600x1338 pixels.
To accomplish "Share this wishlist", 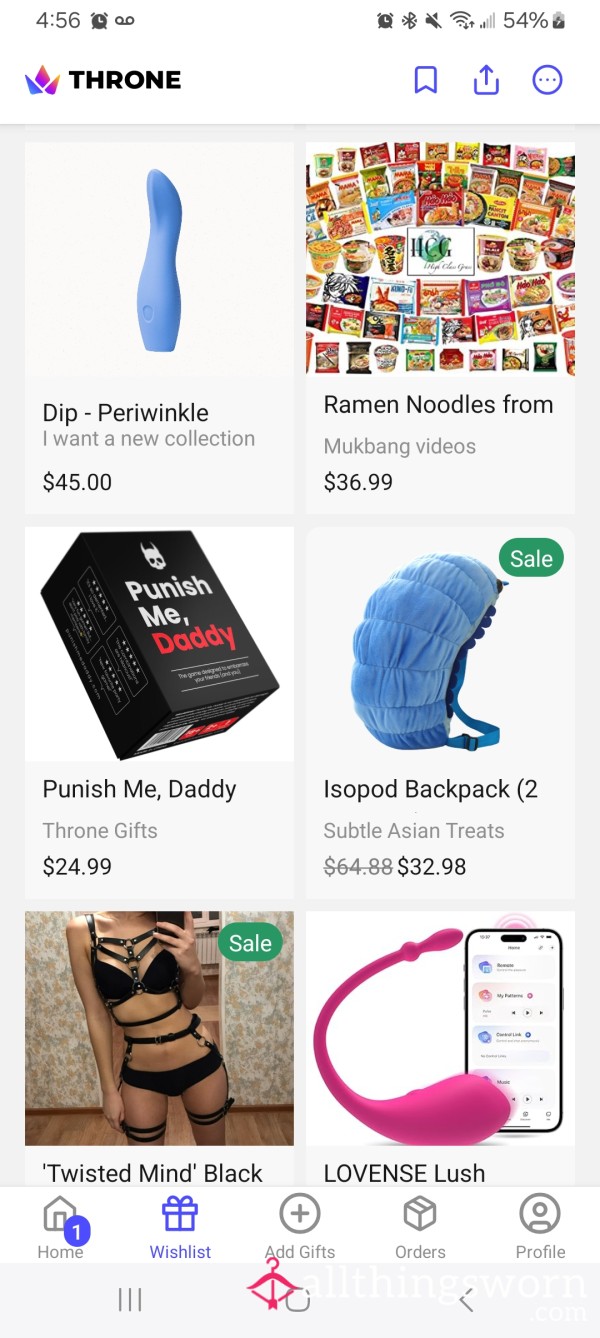I will pos(486,80).
